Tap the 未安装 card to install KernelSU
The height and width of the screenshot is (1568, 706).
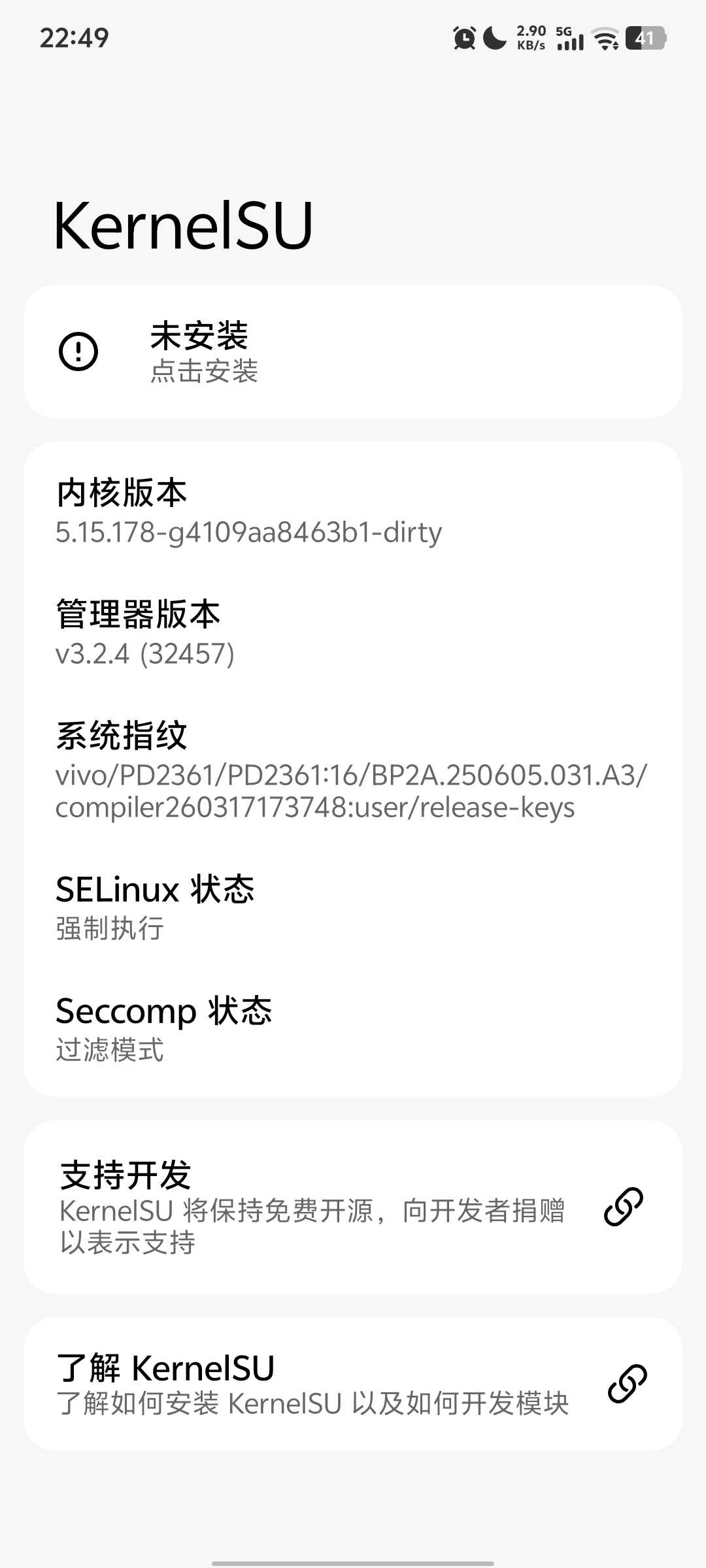353,351
